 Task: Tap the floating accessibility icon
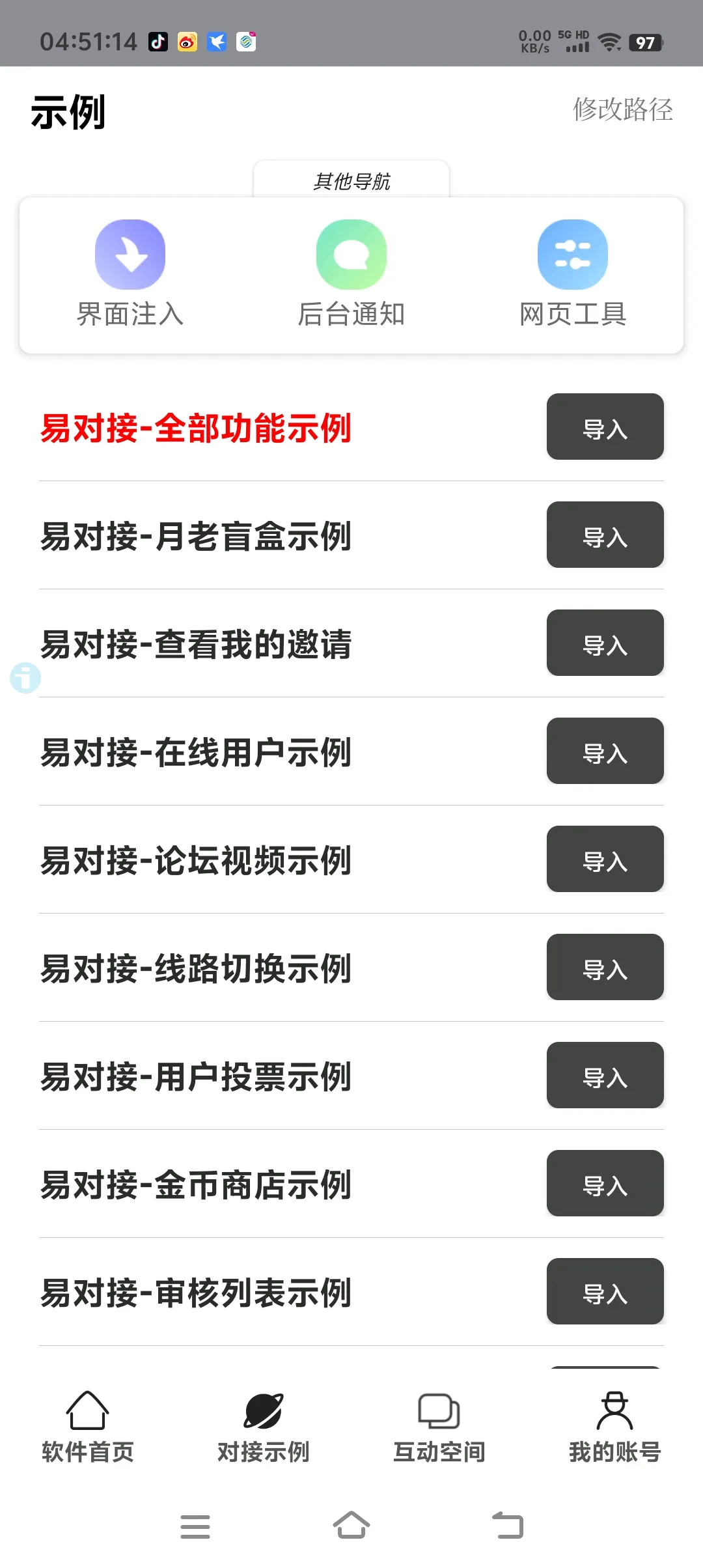point(25,678)
